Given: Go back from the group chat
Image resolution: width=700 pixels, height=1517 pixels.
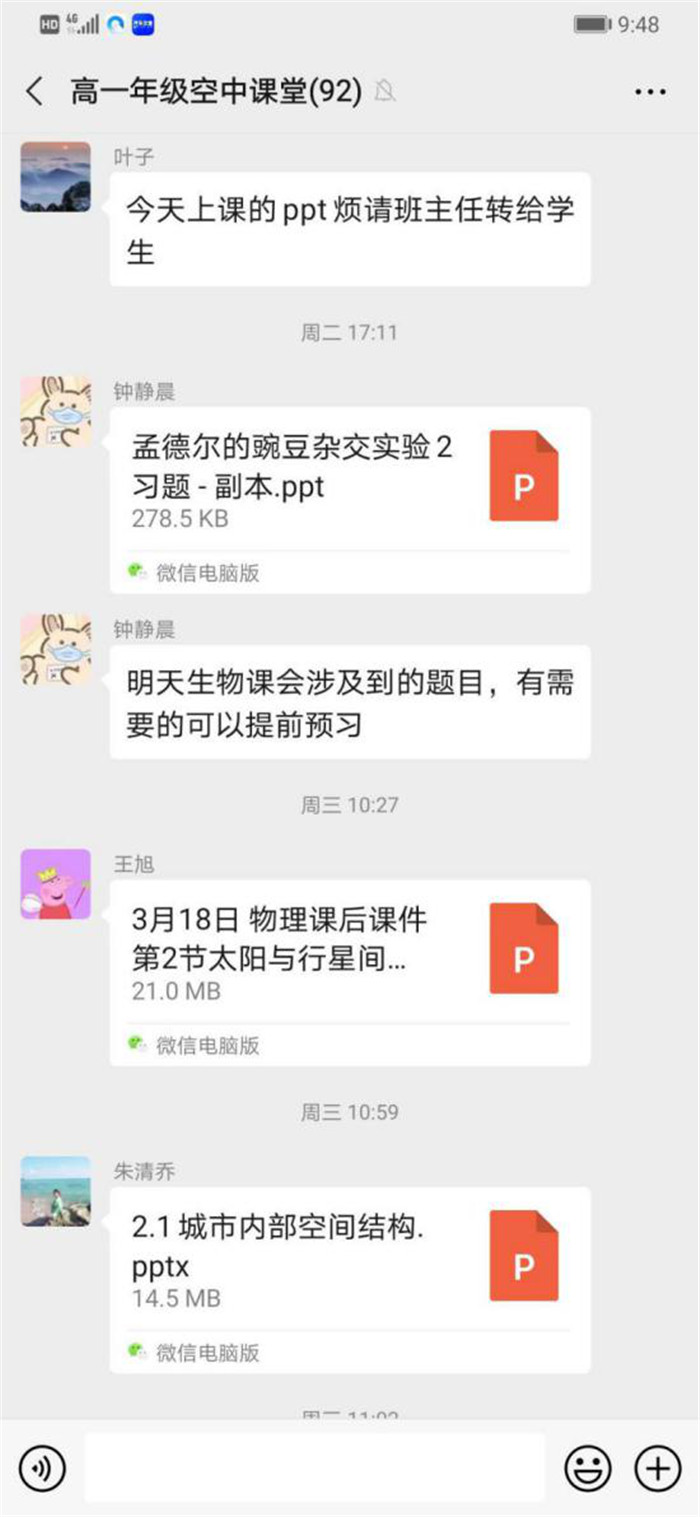Looking at the screenshot, I should pos(35,92).
